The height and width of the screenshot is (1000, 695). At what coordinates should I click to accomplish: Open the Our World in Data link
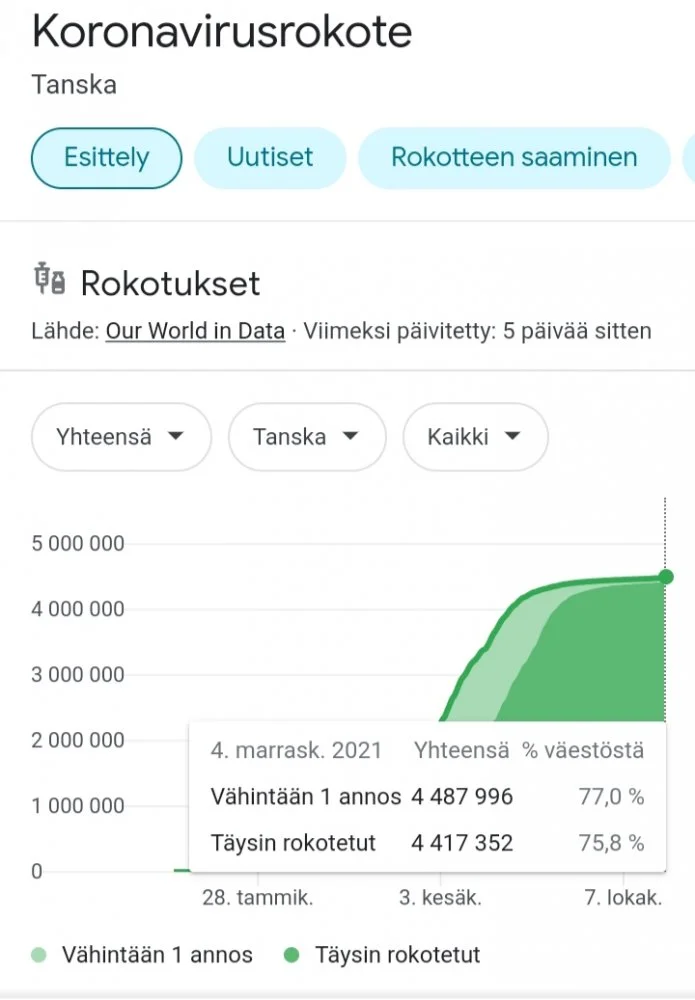point(195,331)
